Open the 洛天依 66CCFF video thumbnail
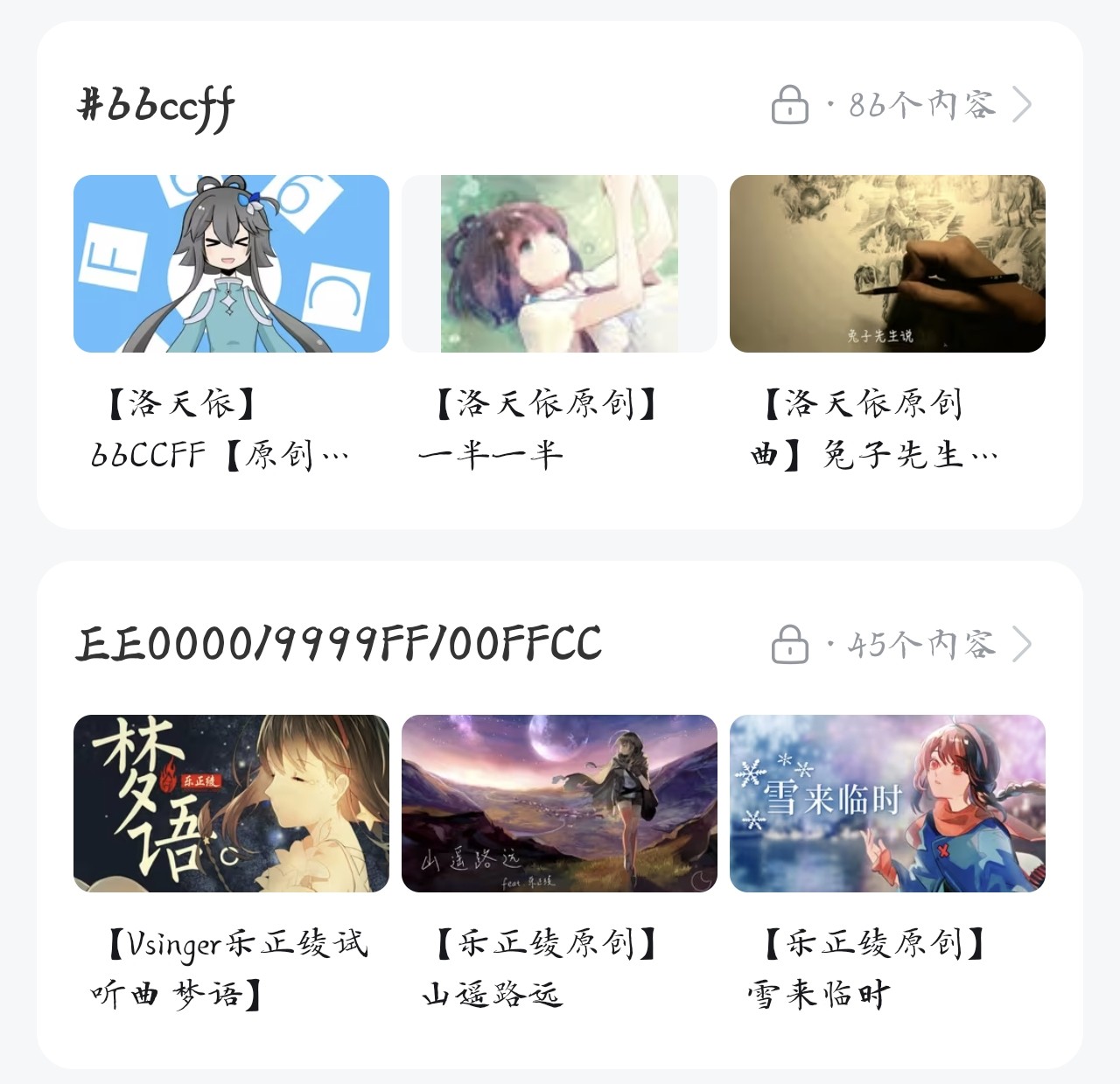The image size is (1120, 1084). point(231,264)
